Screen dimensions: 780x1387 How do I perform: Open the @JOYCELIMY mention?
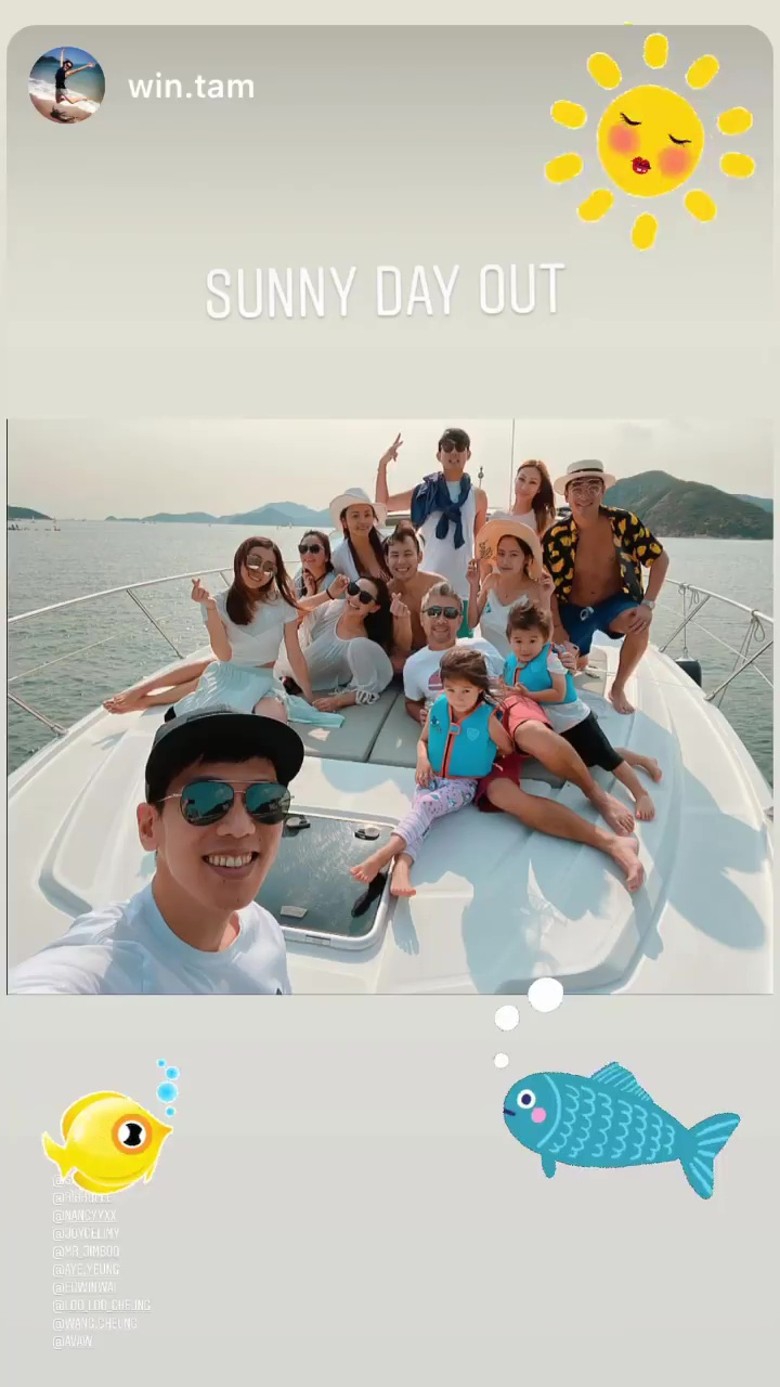[86, 1233]
